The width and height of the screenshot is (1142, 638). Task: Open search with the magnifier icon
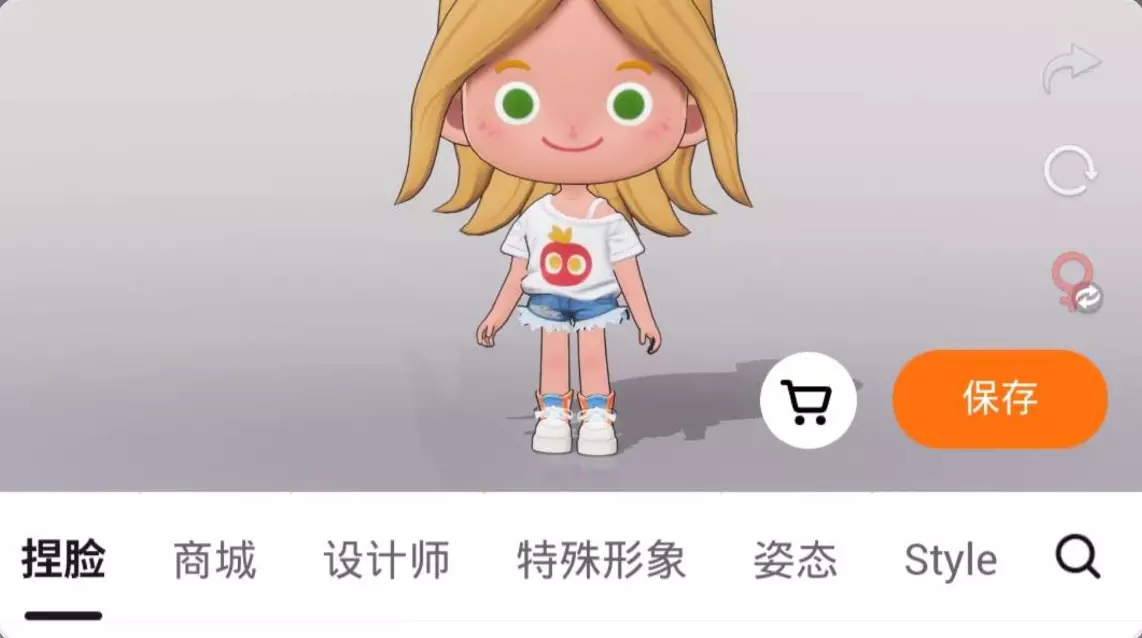tap(1078, 557)
